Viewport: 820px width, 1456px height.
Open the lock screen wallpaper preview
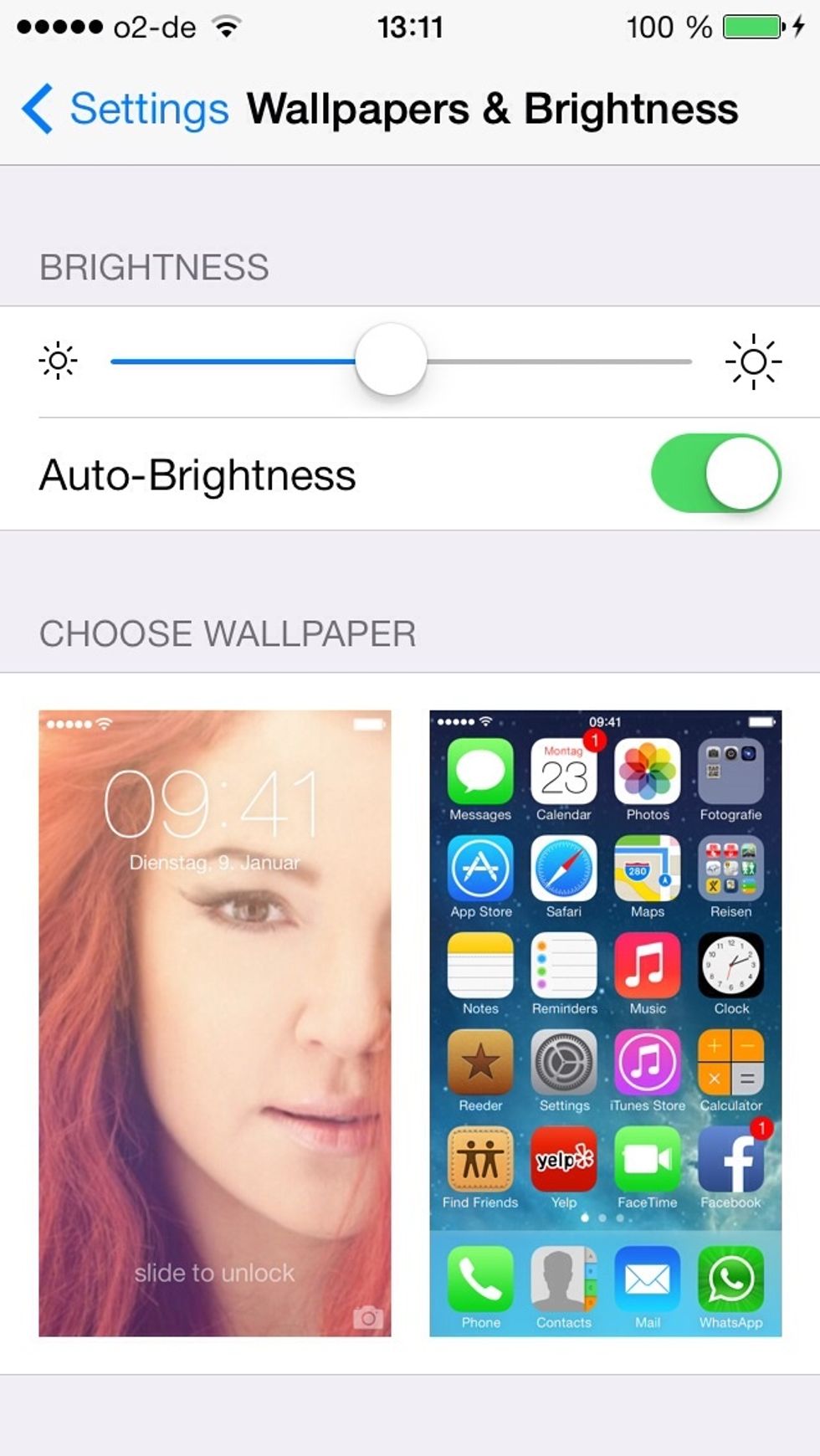click(214, 1023)
